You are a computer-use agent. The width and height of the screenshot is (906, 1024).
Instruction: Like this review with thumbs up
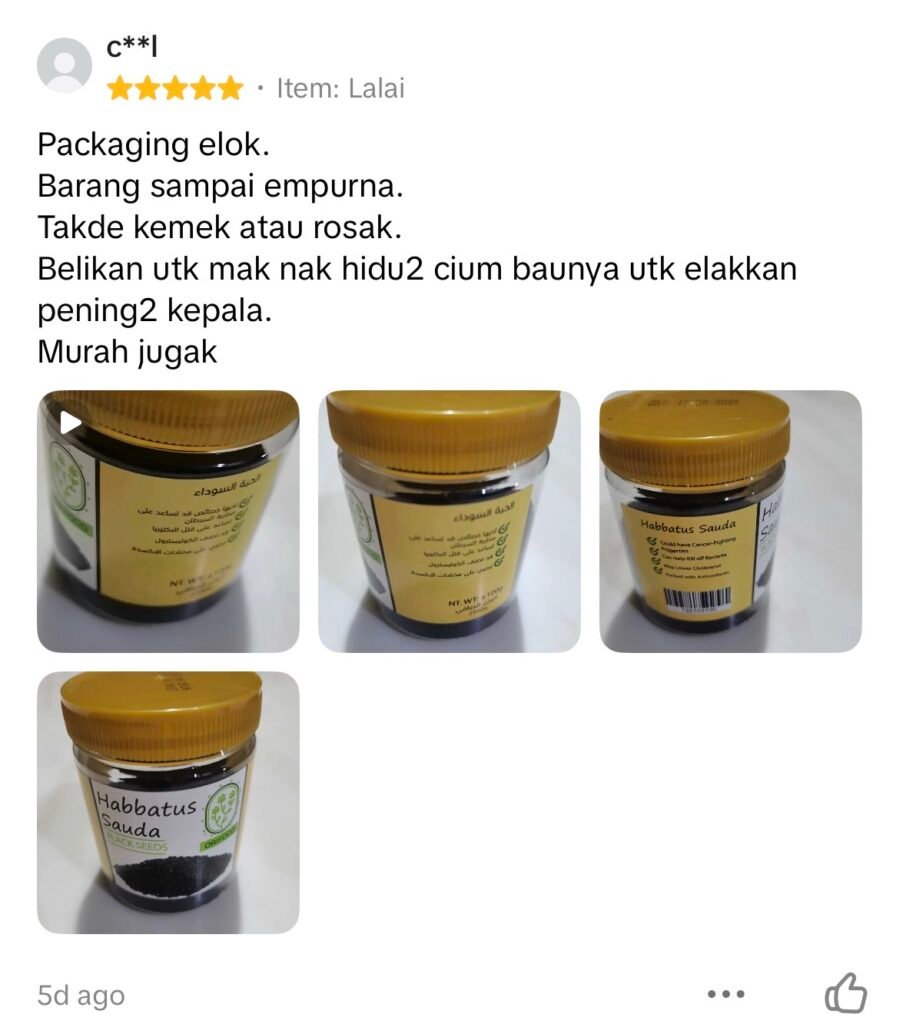click(845, 993)
